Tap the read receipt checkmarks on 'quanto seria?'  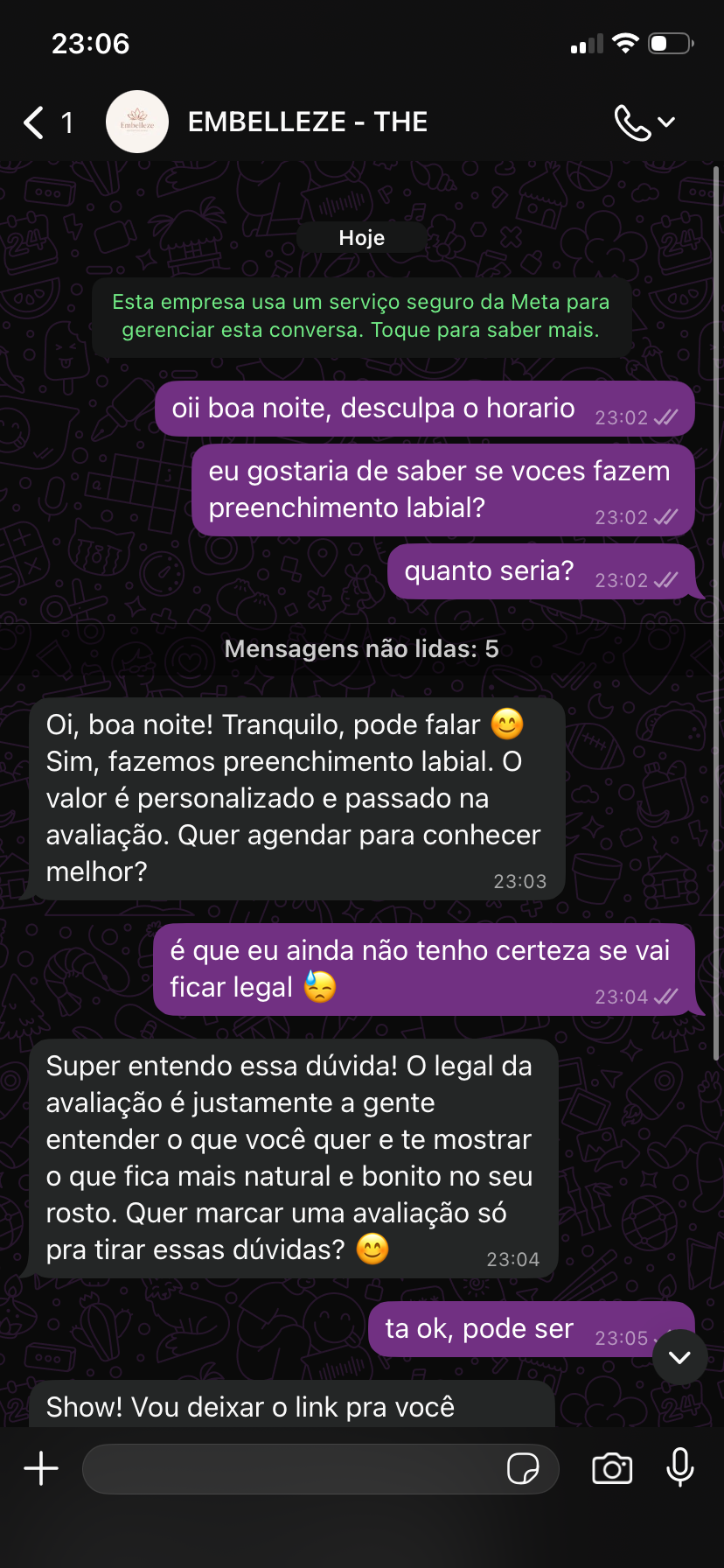point(668,579)
